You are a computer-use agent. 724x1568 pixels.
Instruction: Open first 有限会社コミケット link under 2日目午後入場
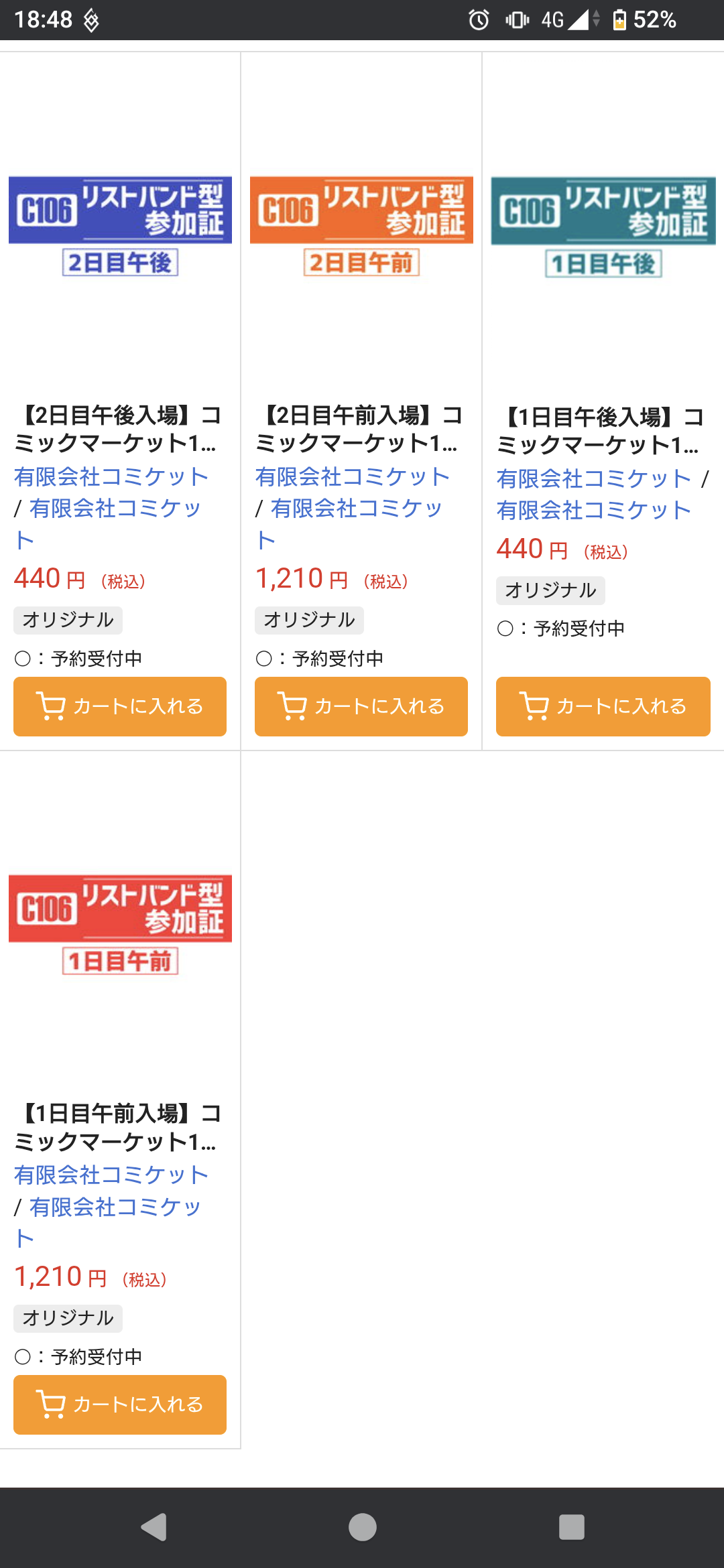111,476
